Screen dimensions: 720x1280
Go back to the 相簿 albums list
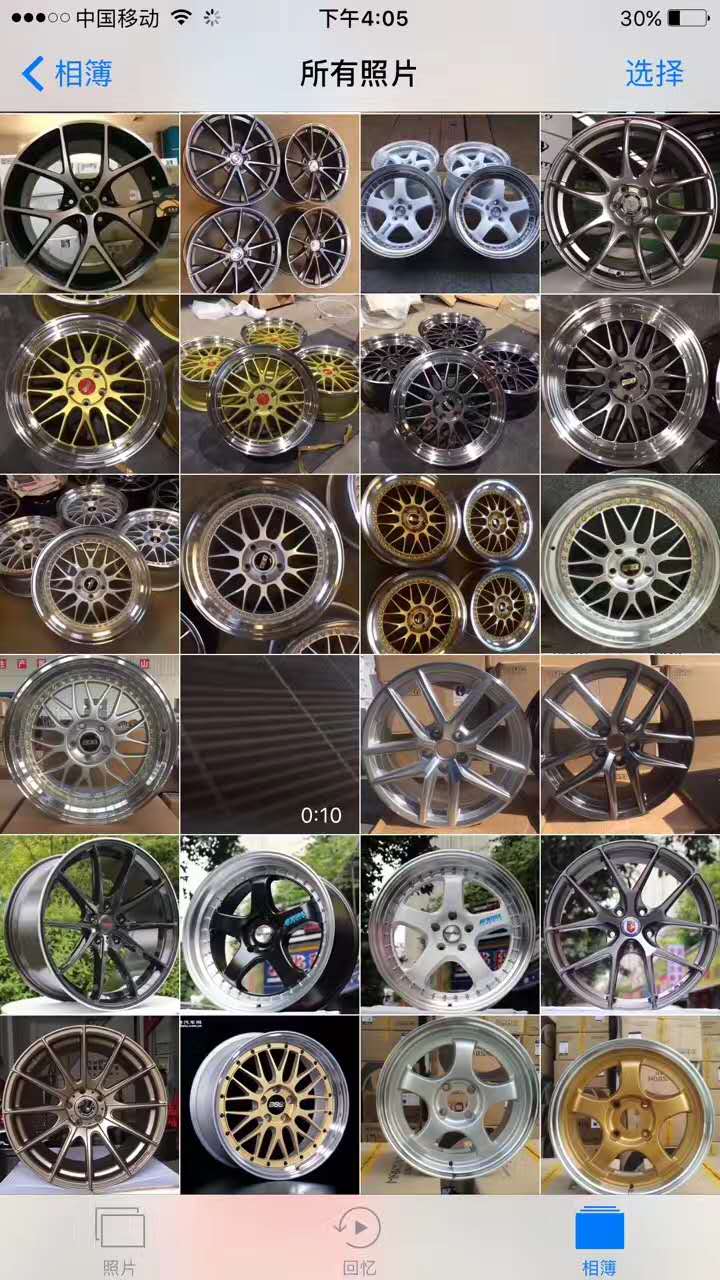click(x=67, y=74)
